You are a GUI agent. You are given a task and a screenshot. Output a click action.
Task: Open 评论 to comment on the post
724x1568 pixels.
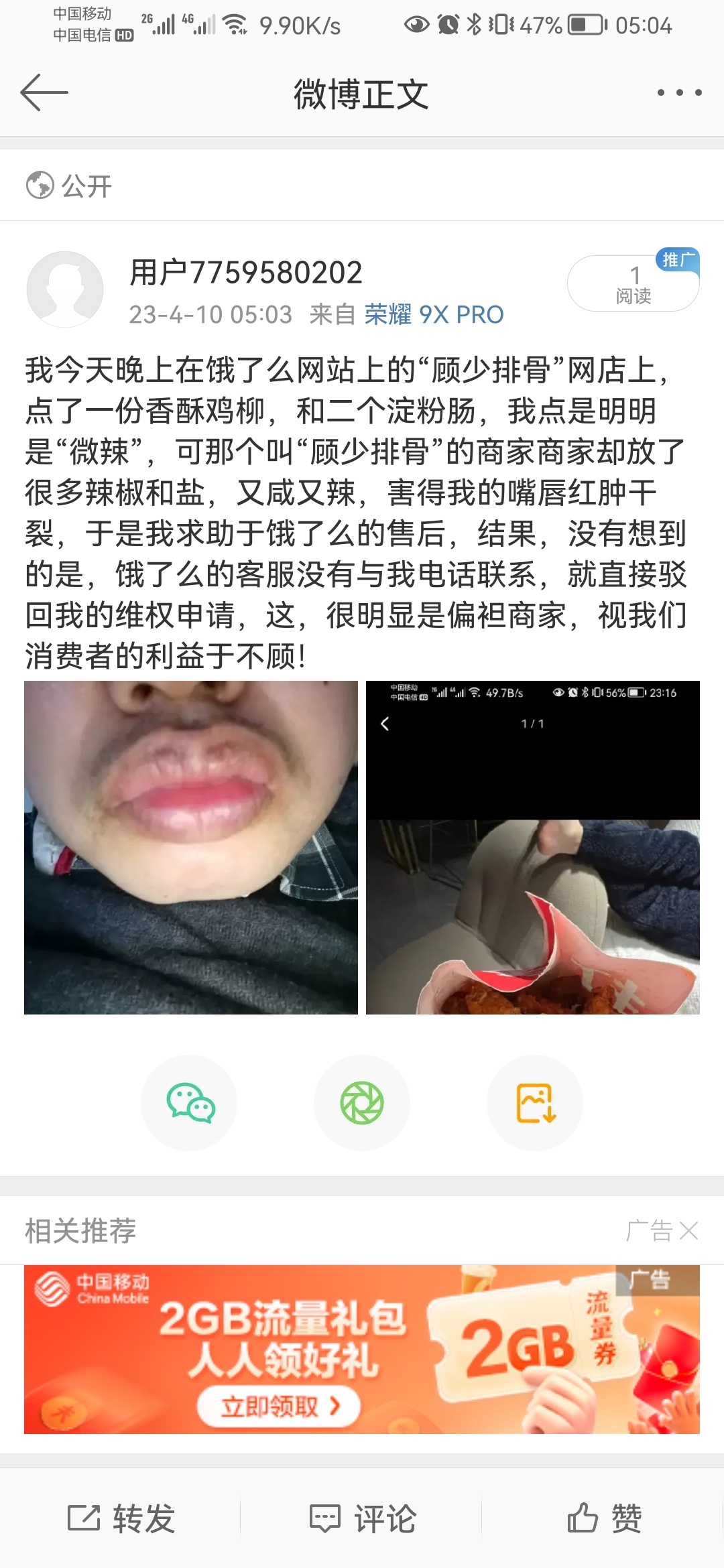[x=362, y=1518]
